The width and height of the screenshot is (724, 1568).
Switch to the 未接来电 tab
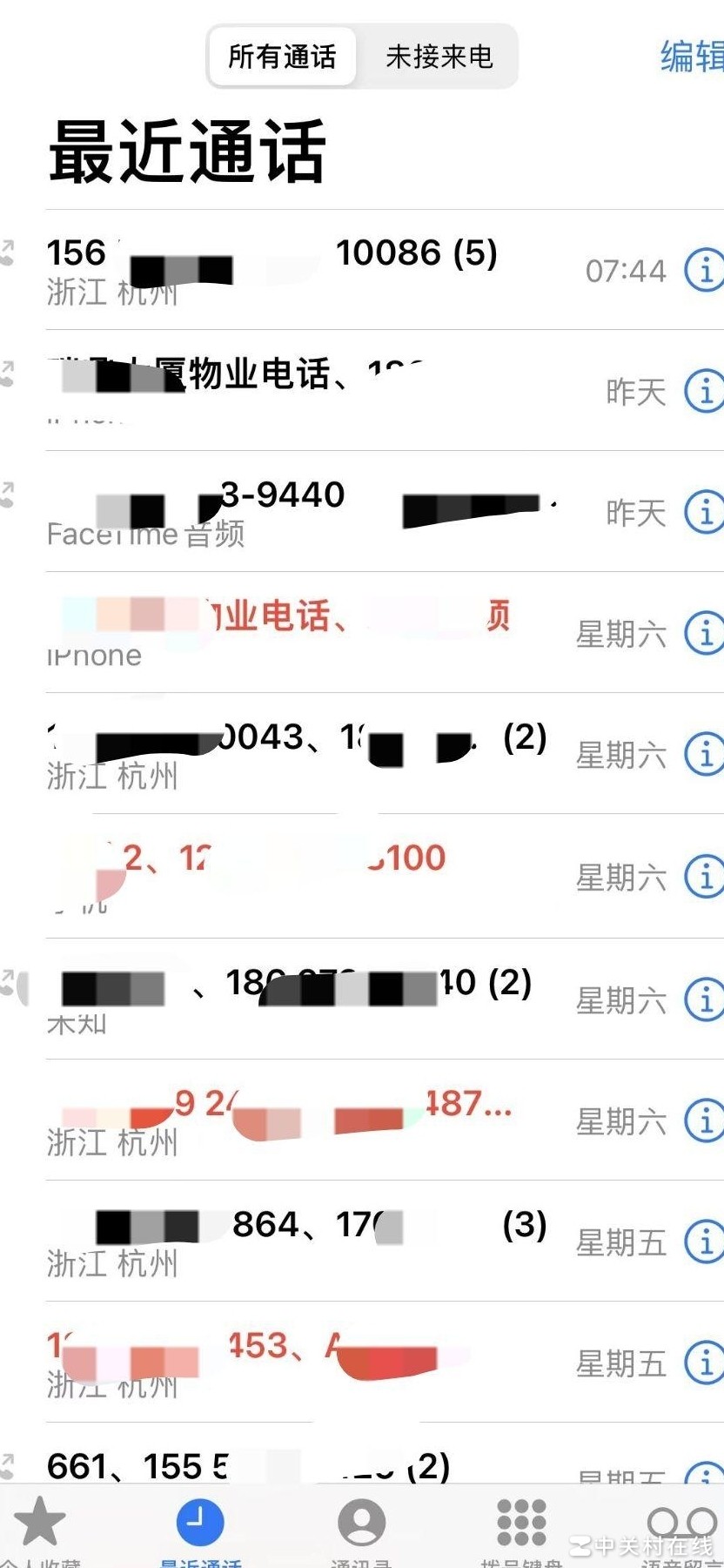(x=438, y=56)
